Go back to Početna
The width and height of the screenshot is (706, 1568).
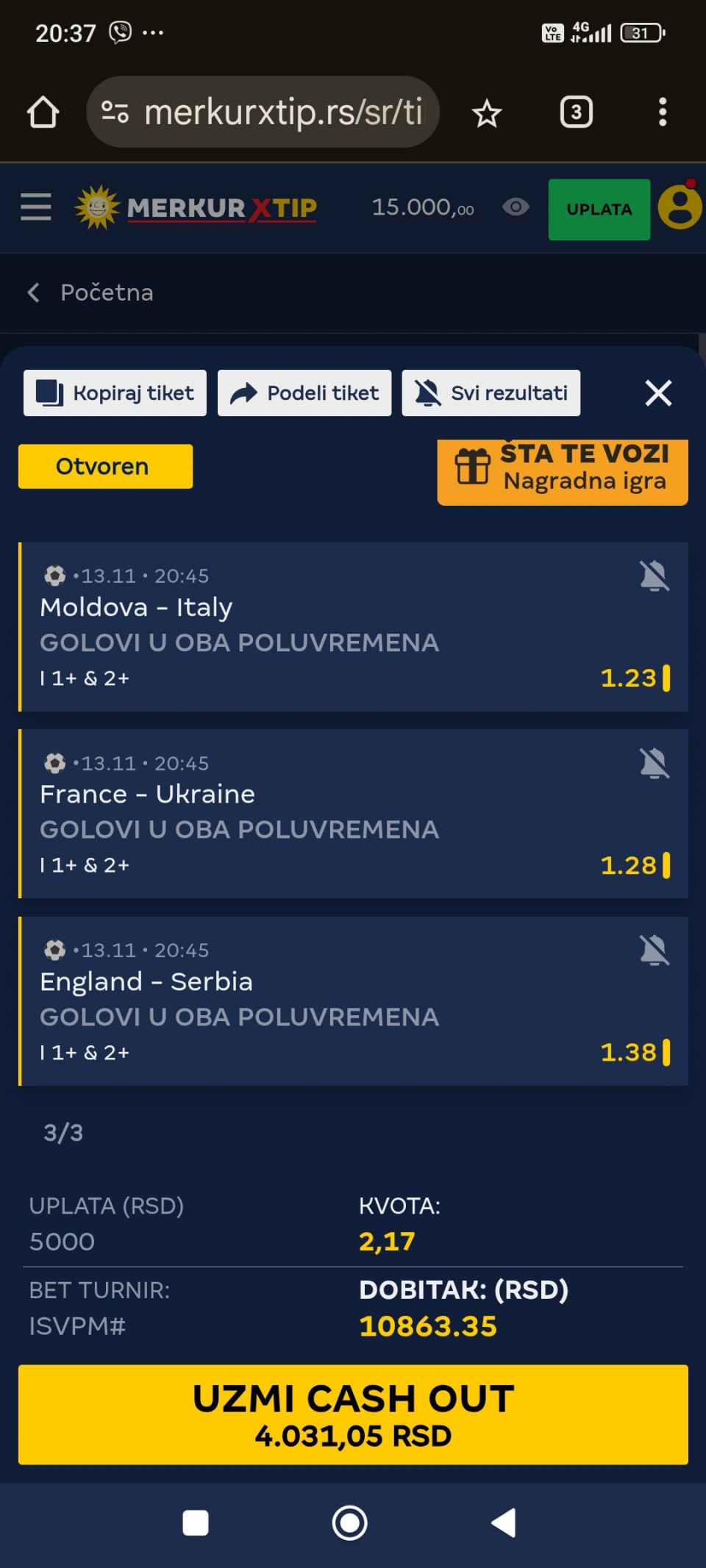pyautogui.click(x=91, y=293)
